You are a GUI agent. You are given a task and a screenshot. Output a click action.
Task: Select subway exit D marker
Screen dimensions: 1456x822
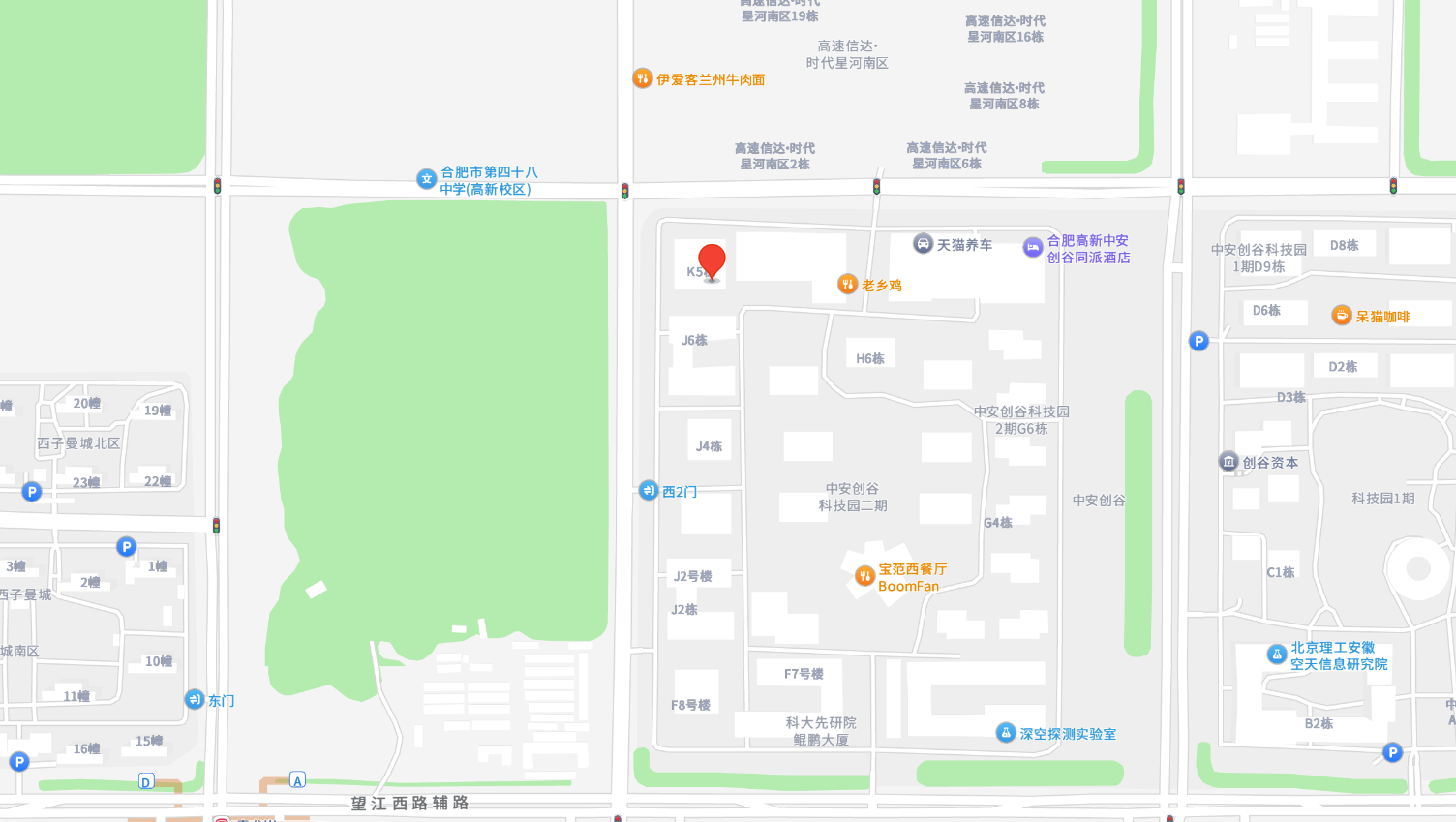click(146, 781)
